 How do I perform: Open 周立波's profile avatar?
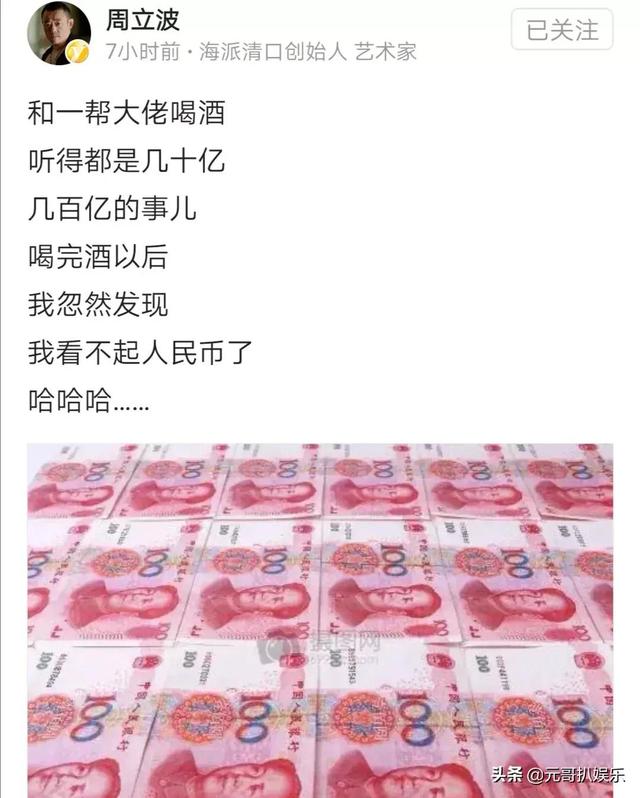point(58,33)
